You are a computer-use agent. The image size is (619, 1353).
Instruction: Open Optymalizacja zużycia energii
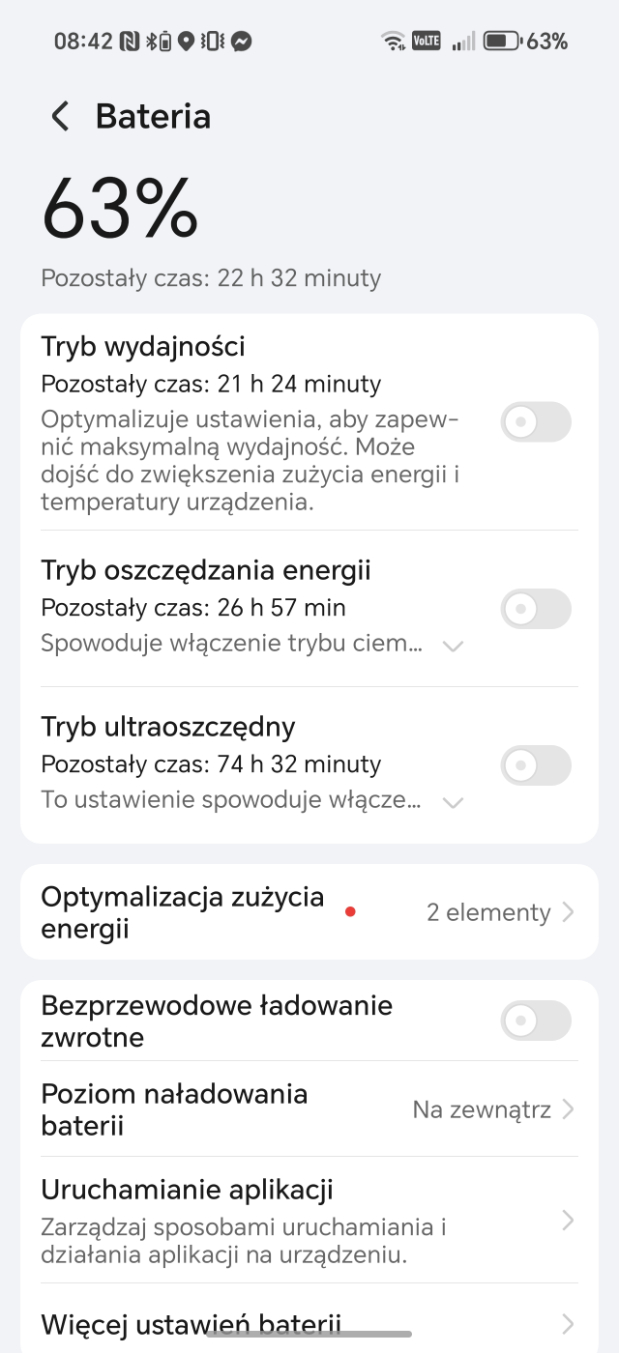coord(308,912)
